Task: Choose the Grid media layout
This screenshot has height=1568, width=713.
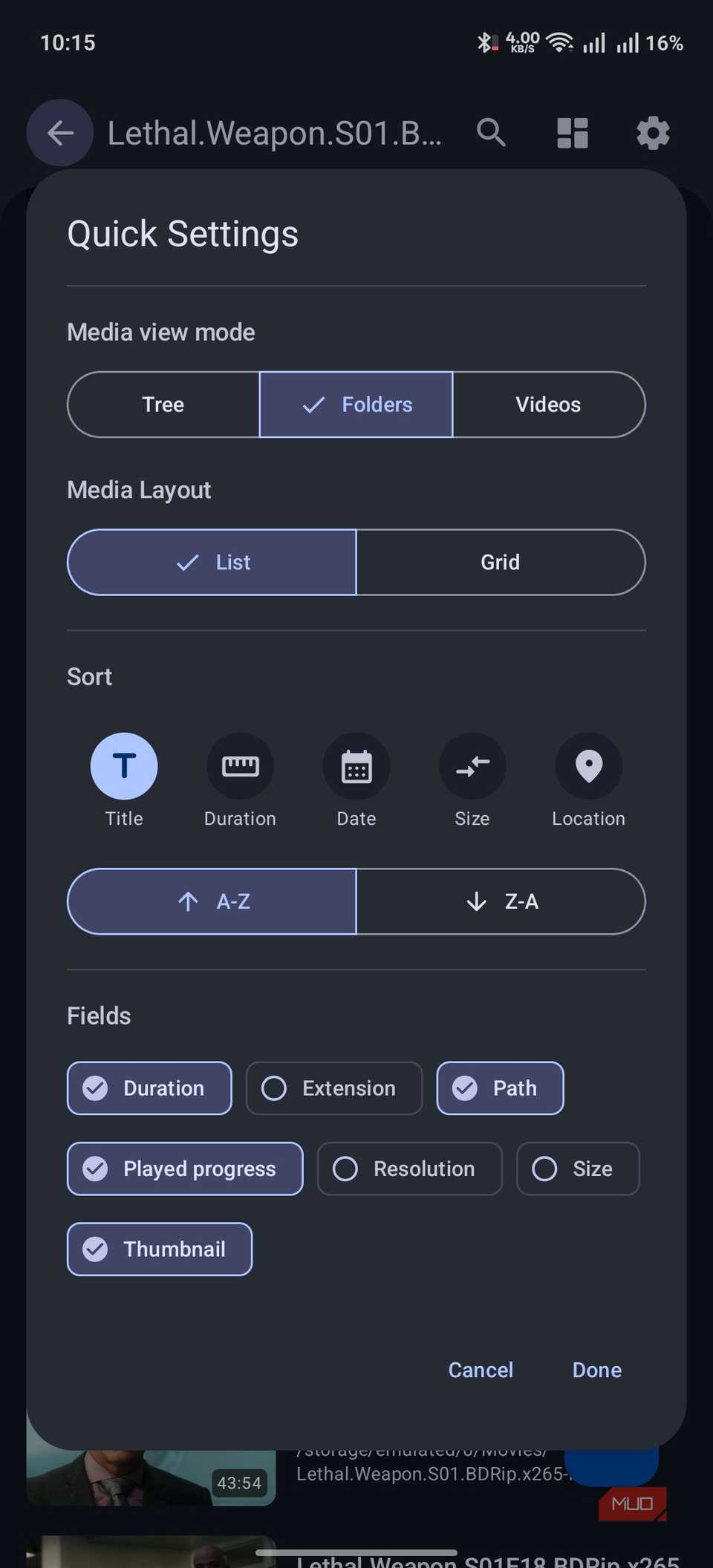Action: click(x=501, y=562)
